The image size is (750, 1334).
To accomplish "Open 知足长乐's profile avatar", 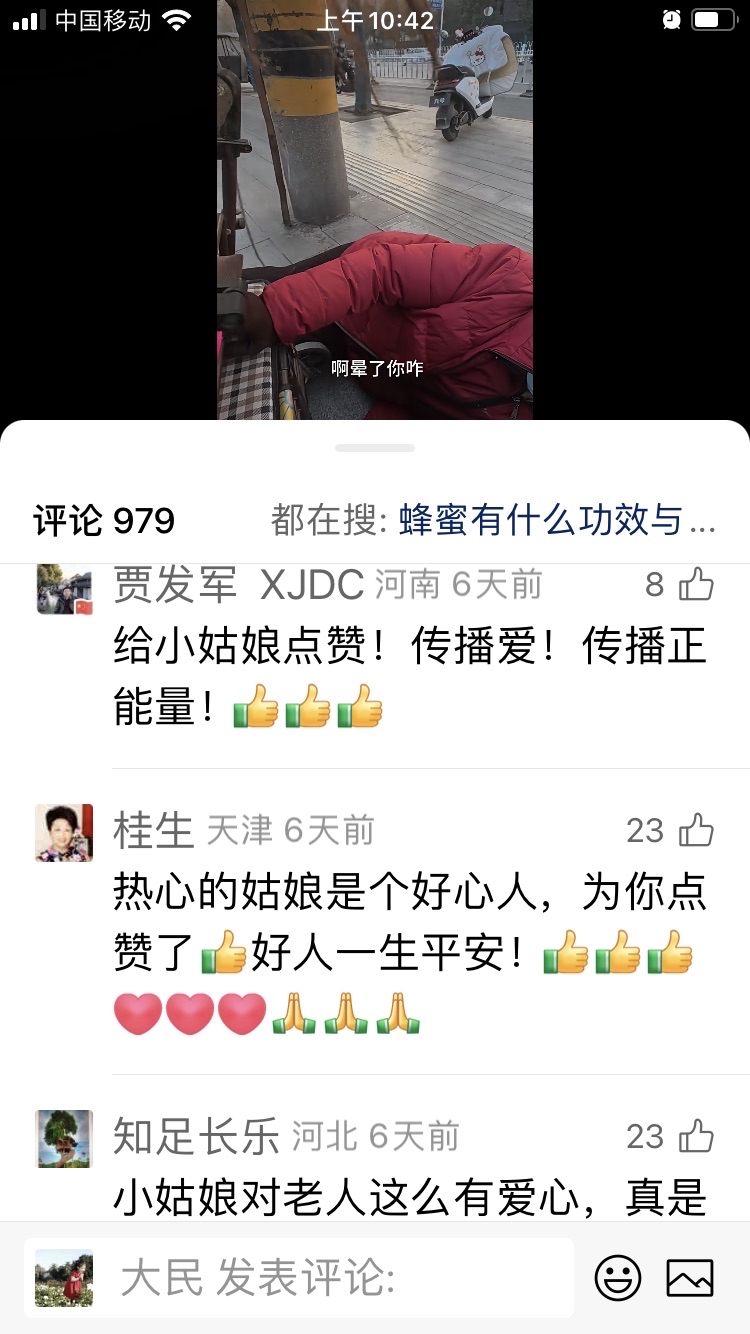I will (x=64, y=1139).
